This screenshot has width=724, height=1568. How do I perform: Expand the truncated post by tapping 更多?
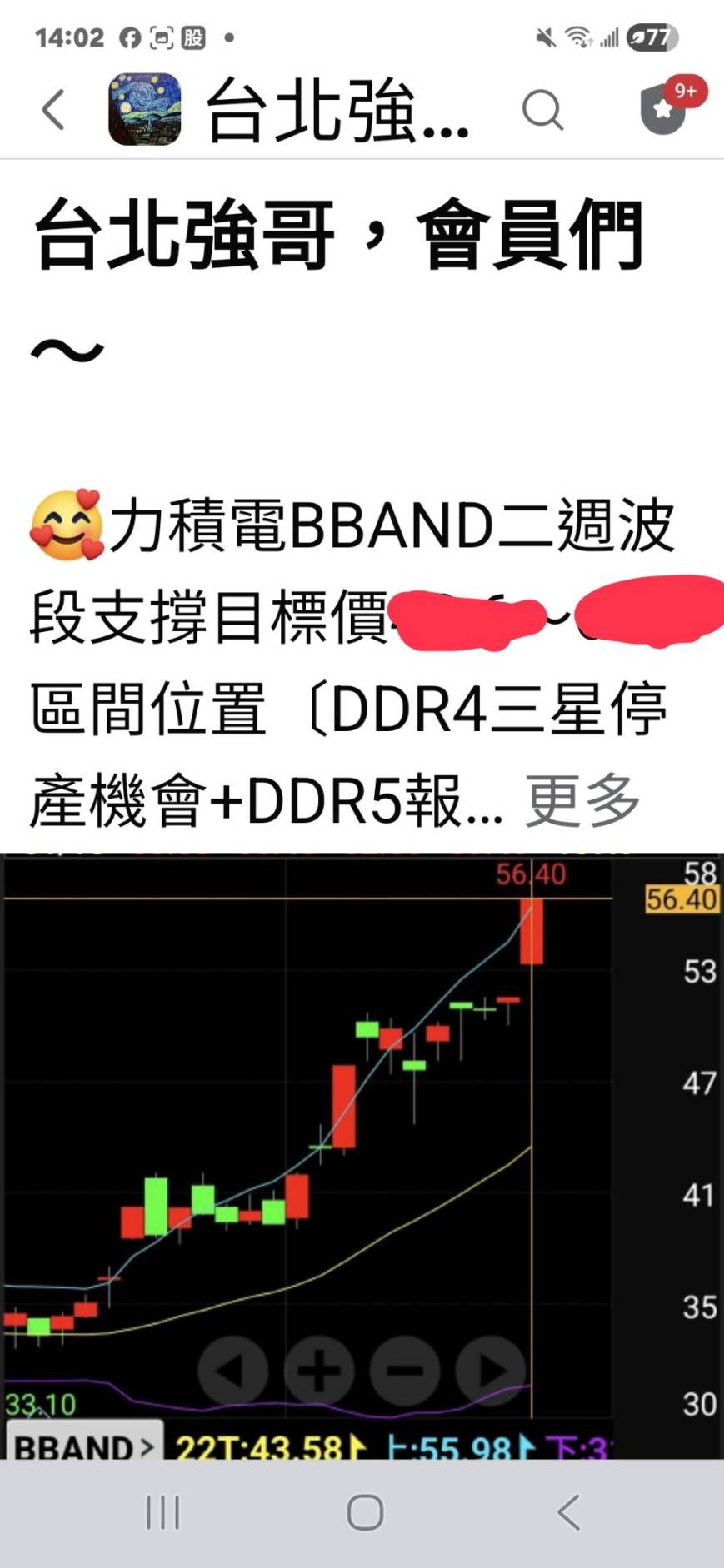click(x=582, y=800)
